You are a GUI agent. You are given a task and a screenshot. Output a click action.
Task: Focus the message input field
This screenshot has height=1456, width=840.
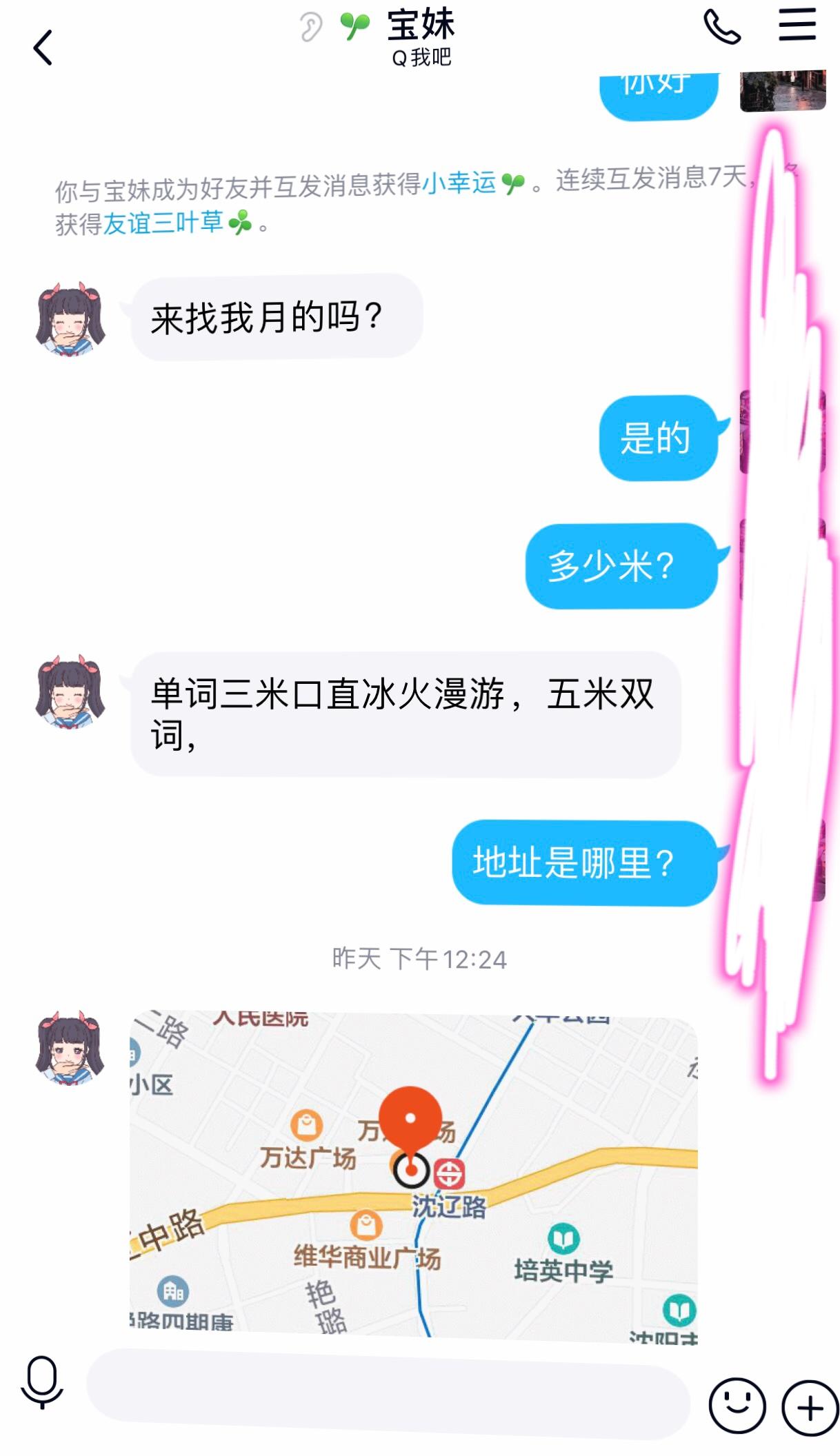388,1393
